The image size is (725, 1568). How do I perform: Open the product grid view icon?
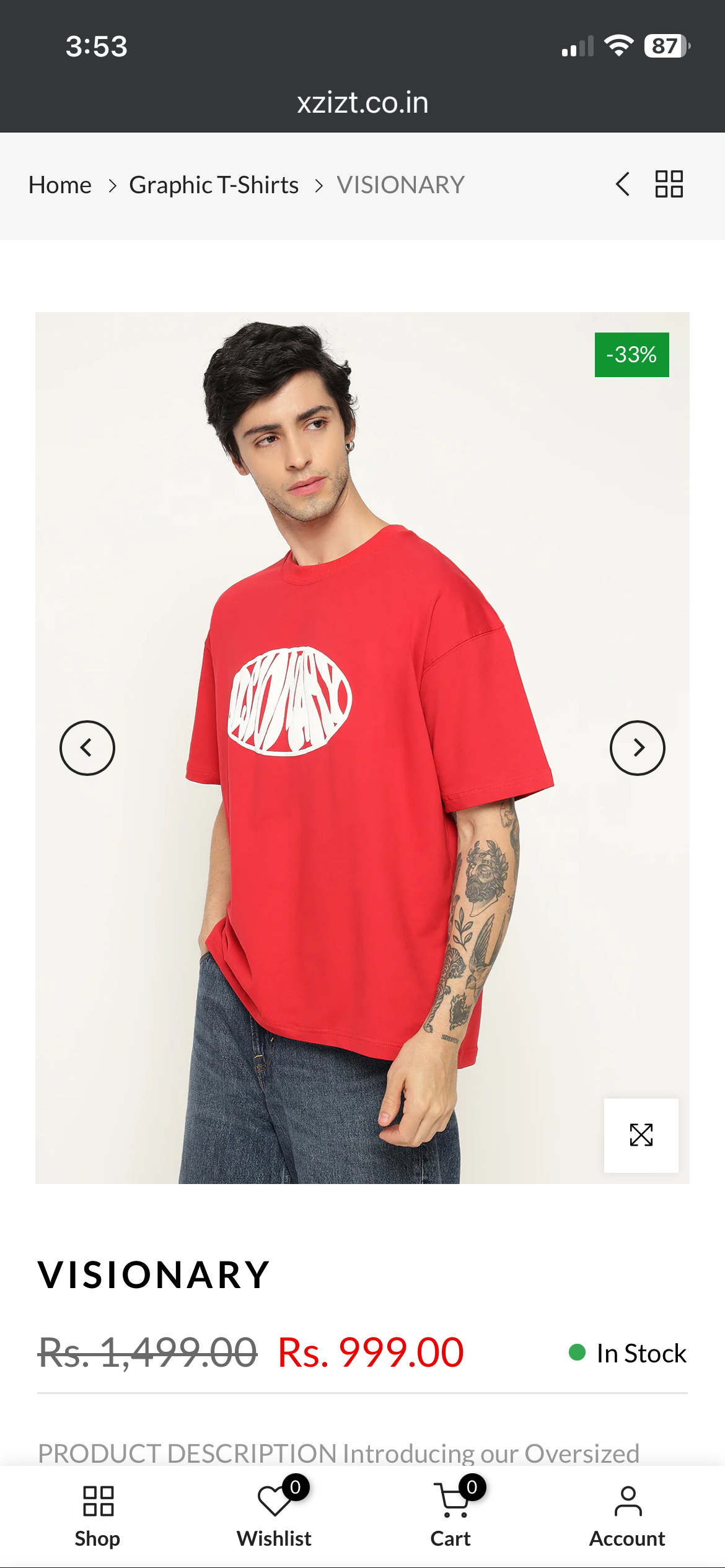[669, 185]
